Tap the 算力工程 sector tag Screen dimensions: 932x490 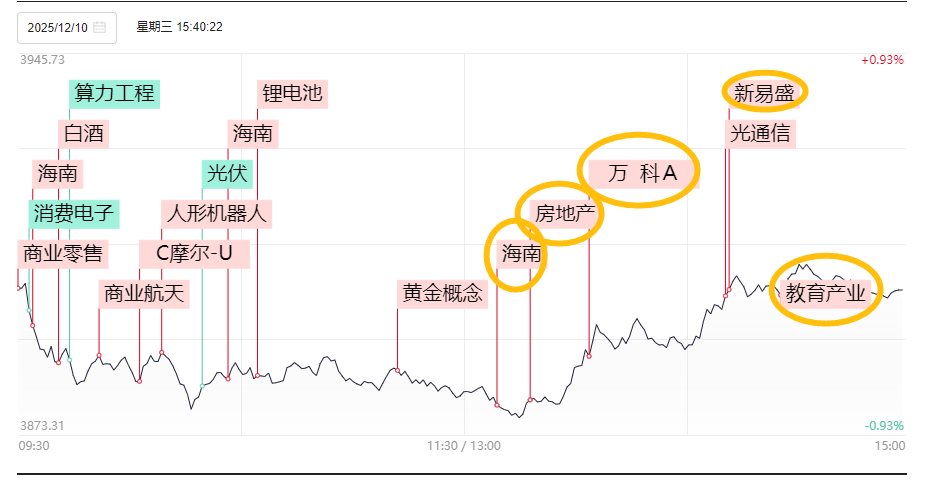114,94
